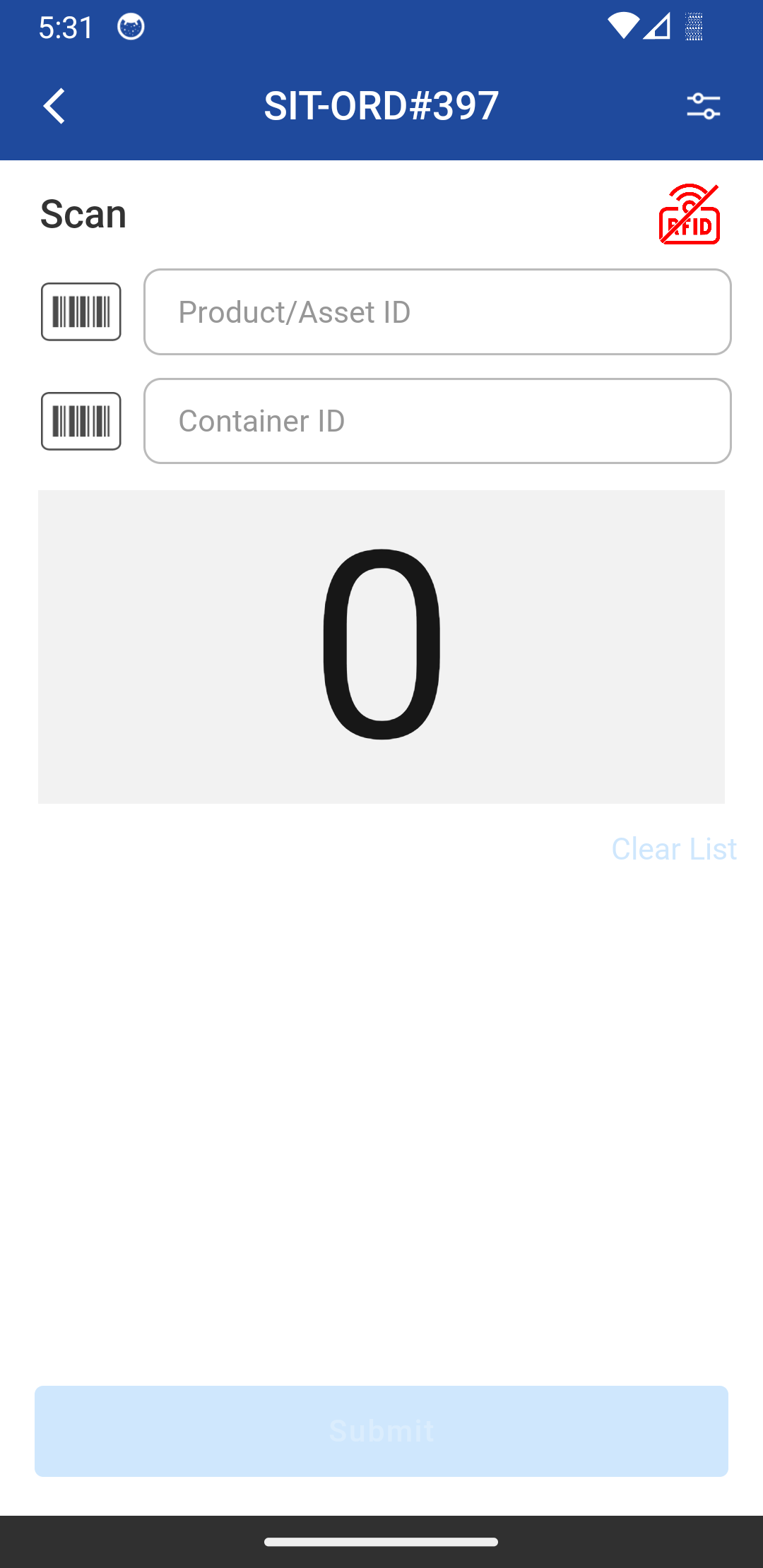
Task: Tap the notification icon near the clock
Action: point(131,27)
